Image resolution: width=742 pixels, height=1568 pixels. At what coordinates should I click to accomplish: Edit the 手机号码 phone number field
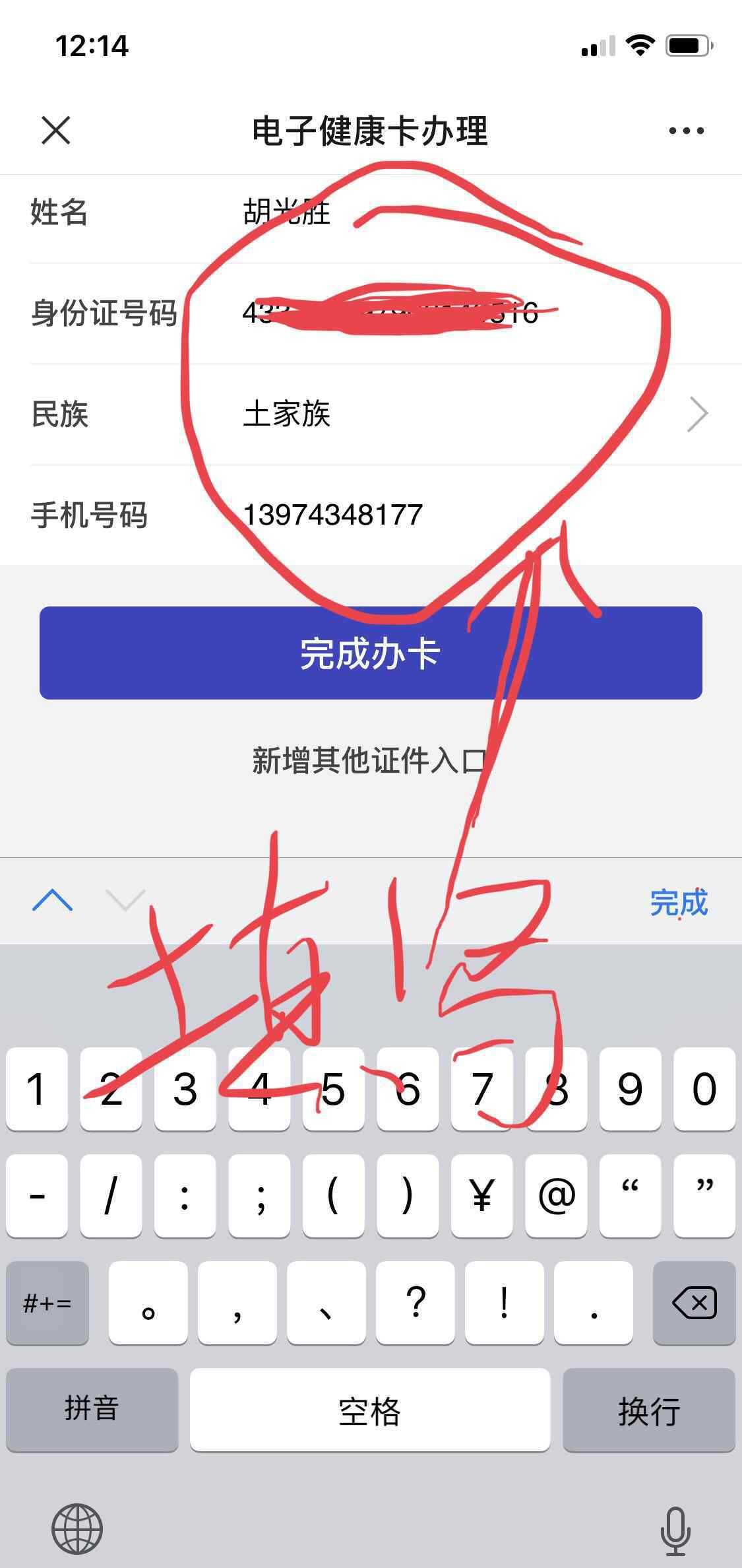click(371, 515)
